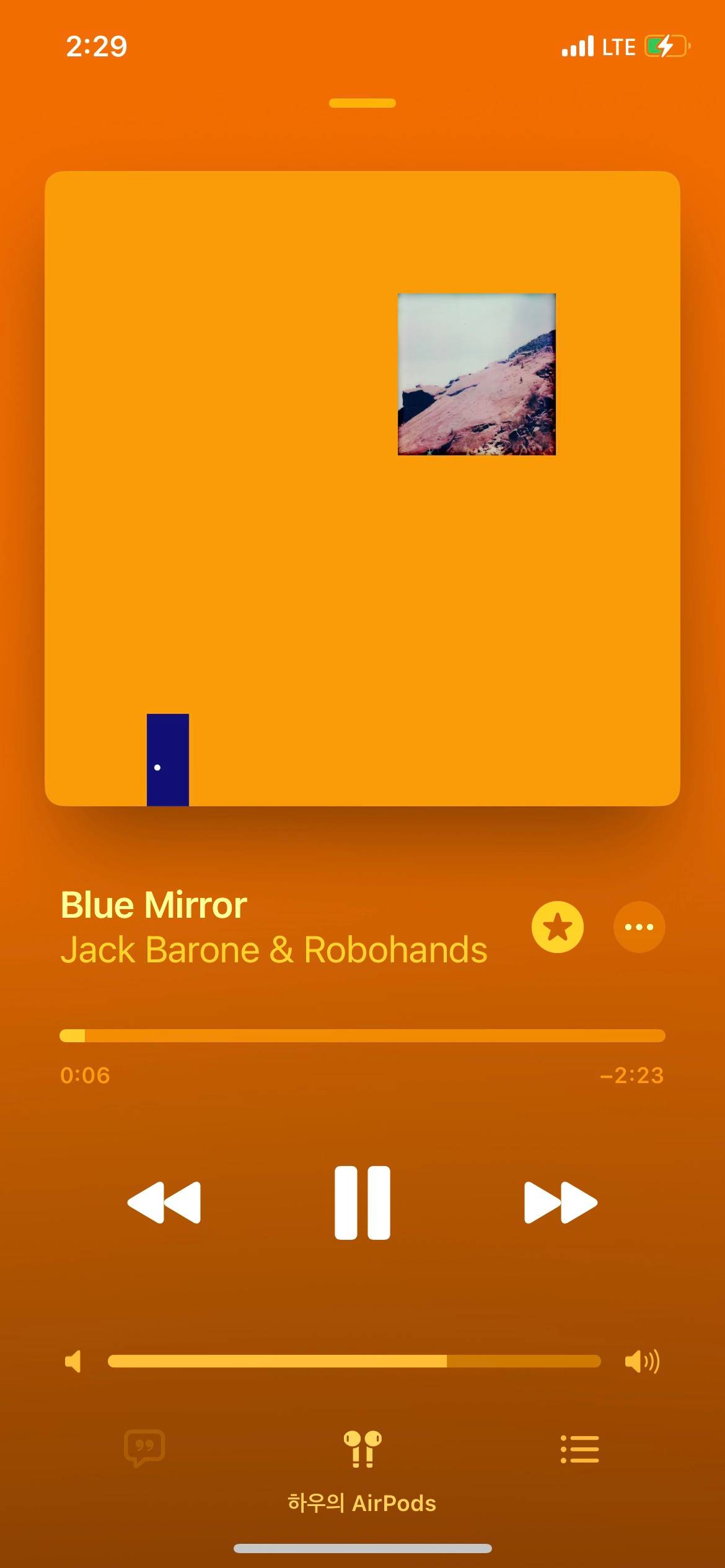
Task: Open the more options ellipsis menu
Action: [x=639, y=927]
